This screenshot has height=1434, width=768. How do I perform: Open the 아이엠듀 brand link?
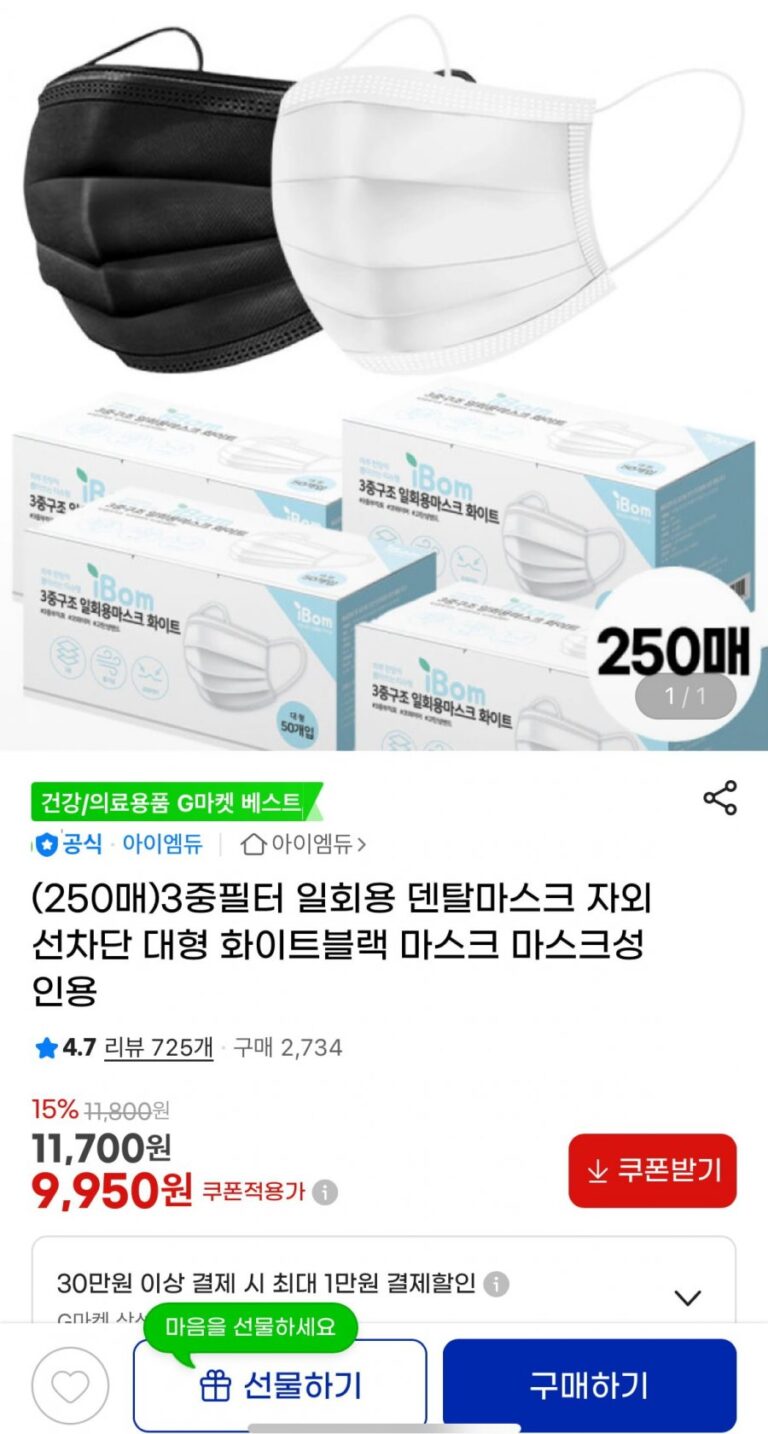pyautogui.click(x=162, y=844)
